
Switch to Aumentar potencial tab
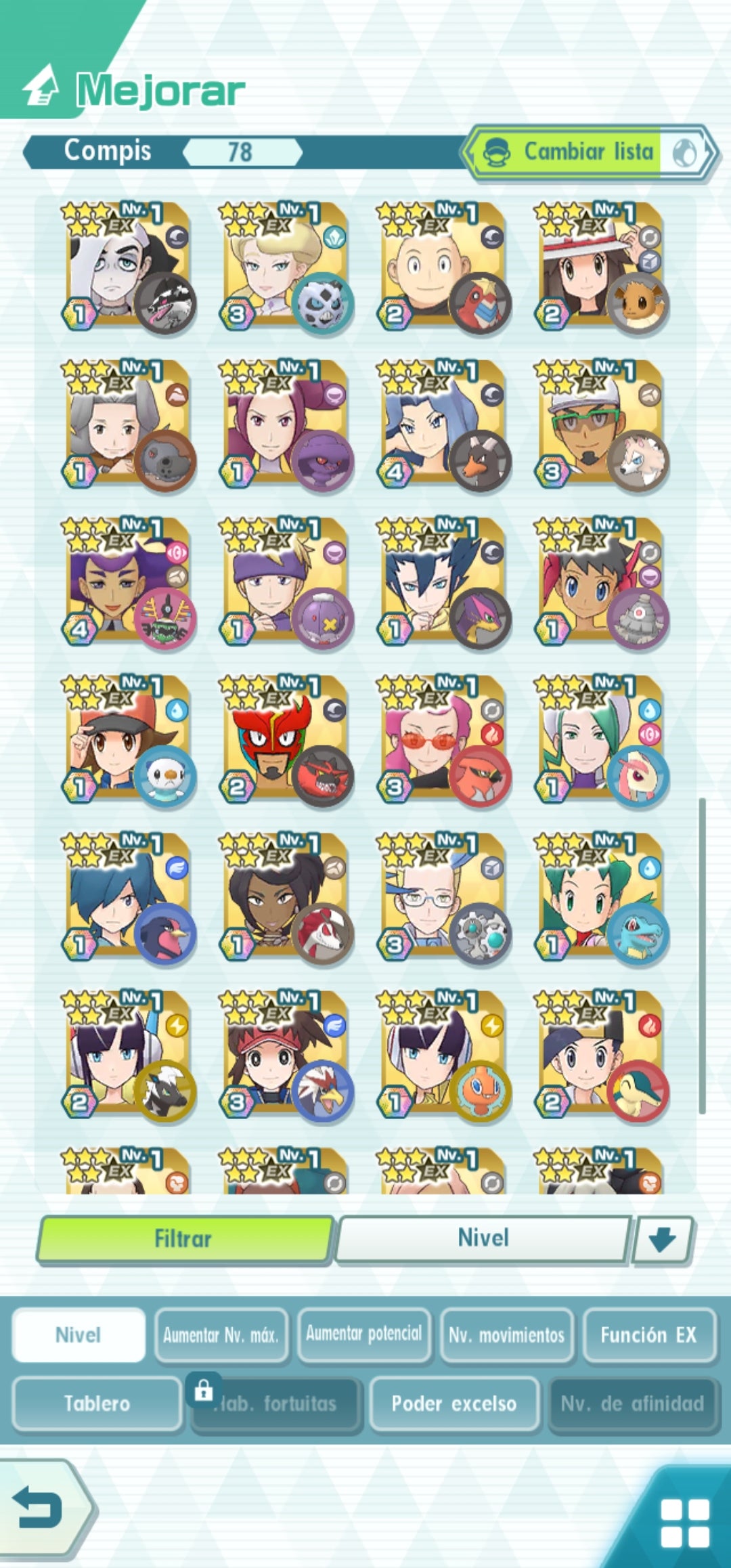pyautogui.click(x=364, y=1334)
